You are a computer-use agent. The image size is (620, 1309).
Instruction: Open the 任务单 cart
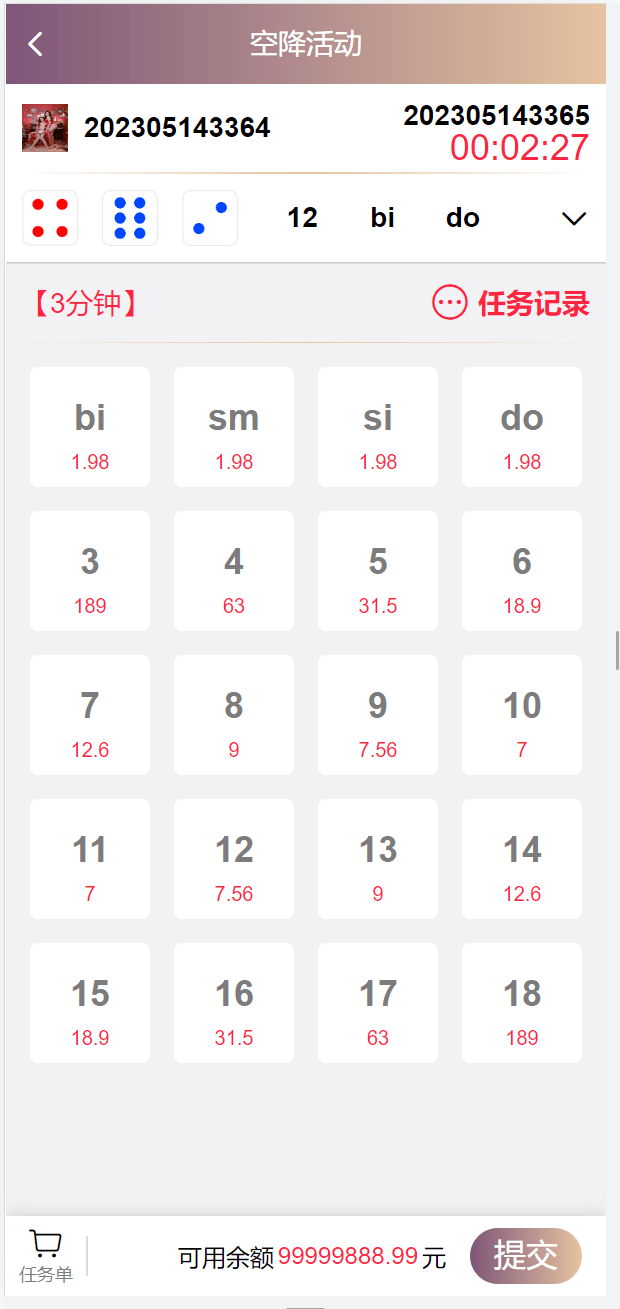[46, 1255]
